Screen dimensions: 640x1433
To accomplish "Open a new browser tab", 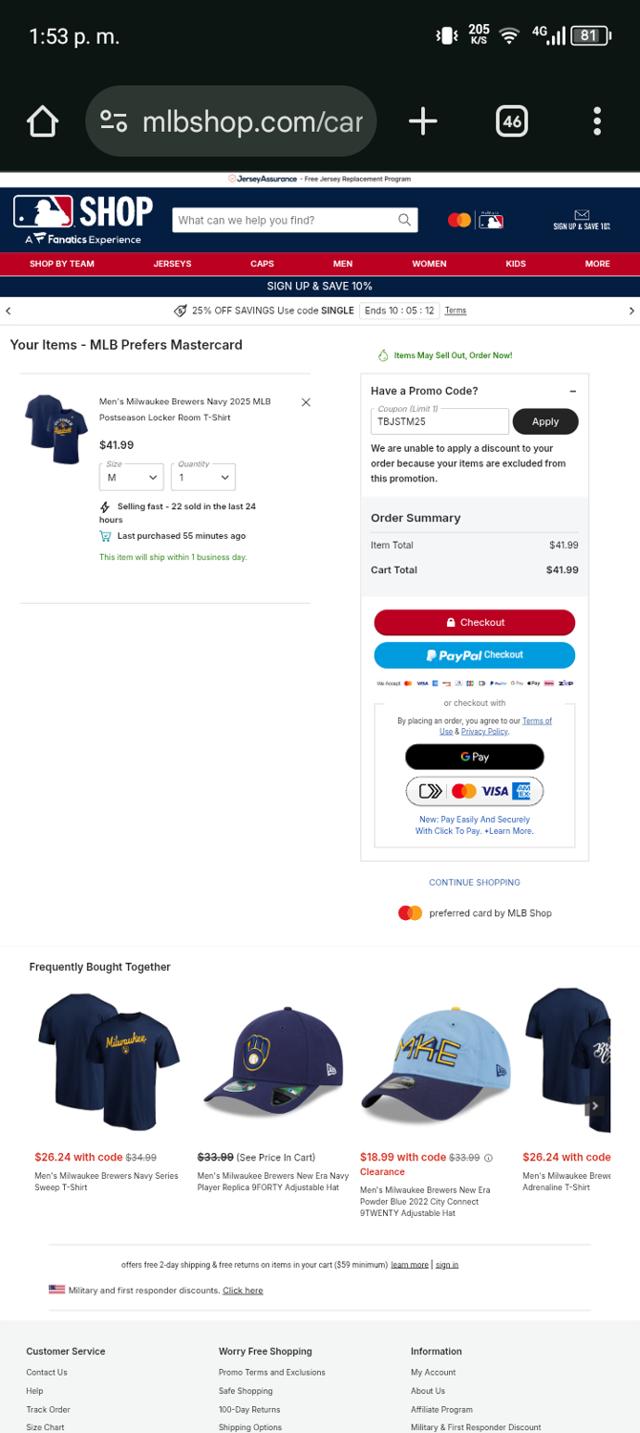I will pos(423,122).
